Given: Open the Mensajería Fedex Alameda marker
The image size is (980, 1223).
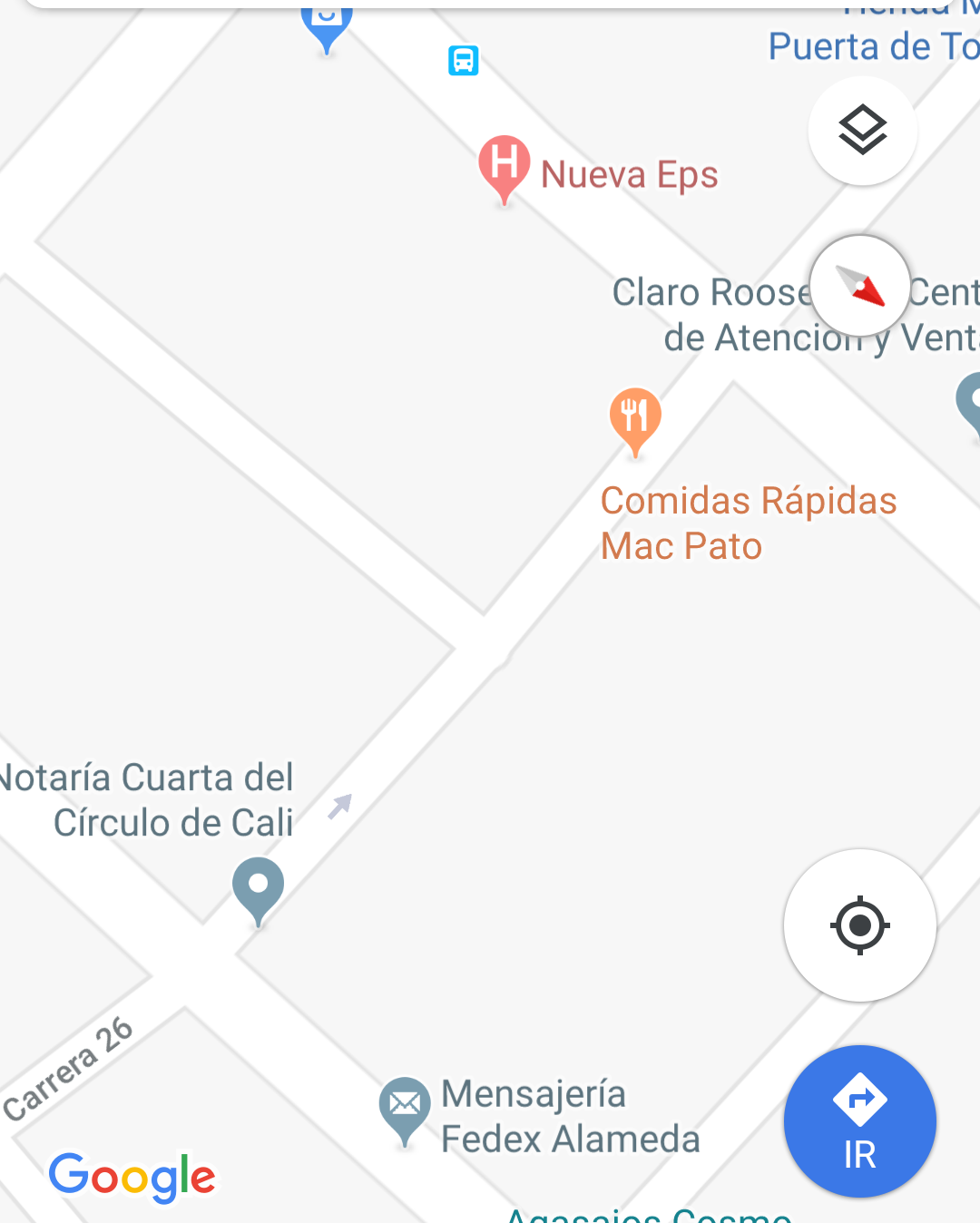Looking at the screenshot, I should [x=405, y=1106].
